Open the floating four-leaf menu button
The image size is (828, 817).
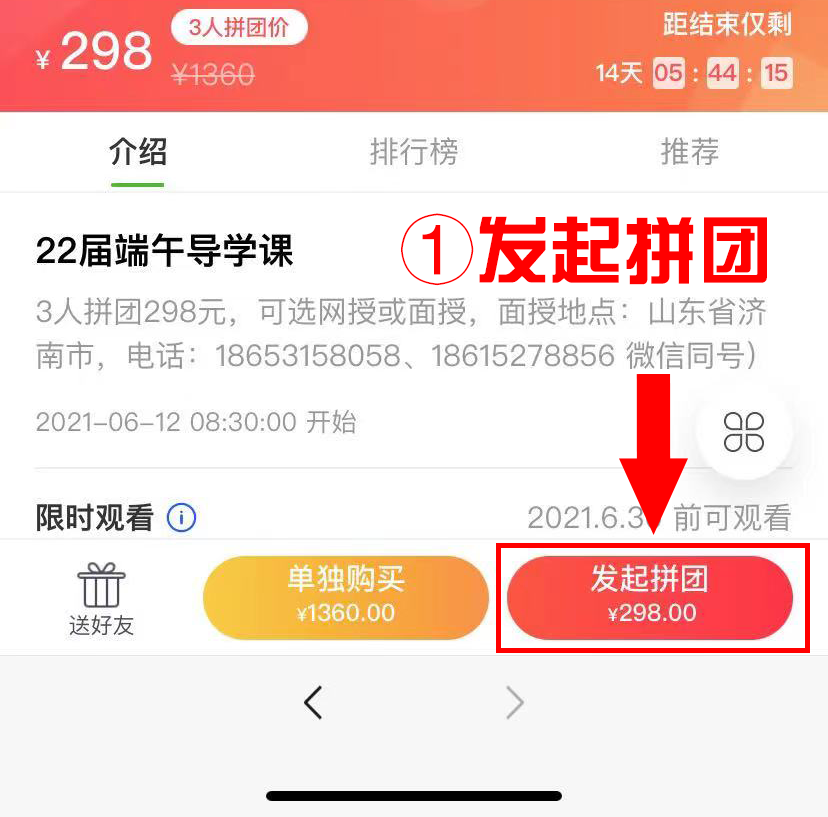[744, 432]
